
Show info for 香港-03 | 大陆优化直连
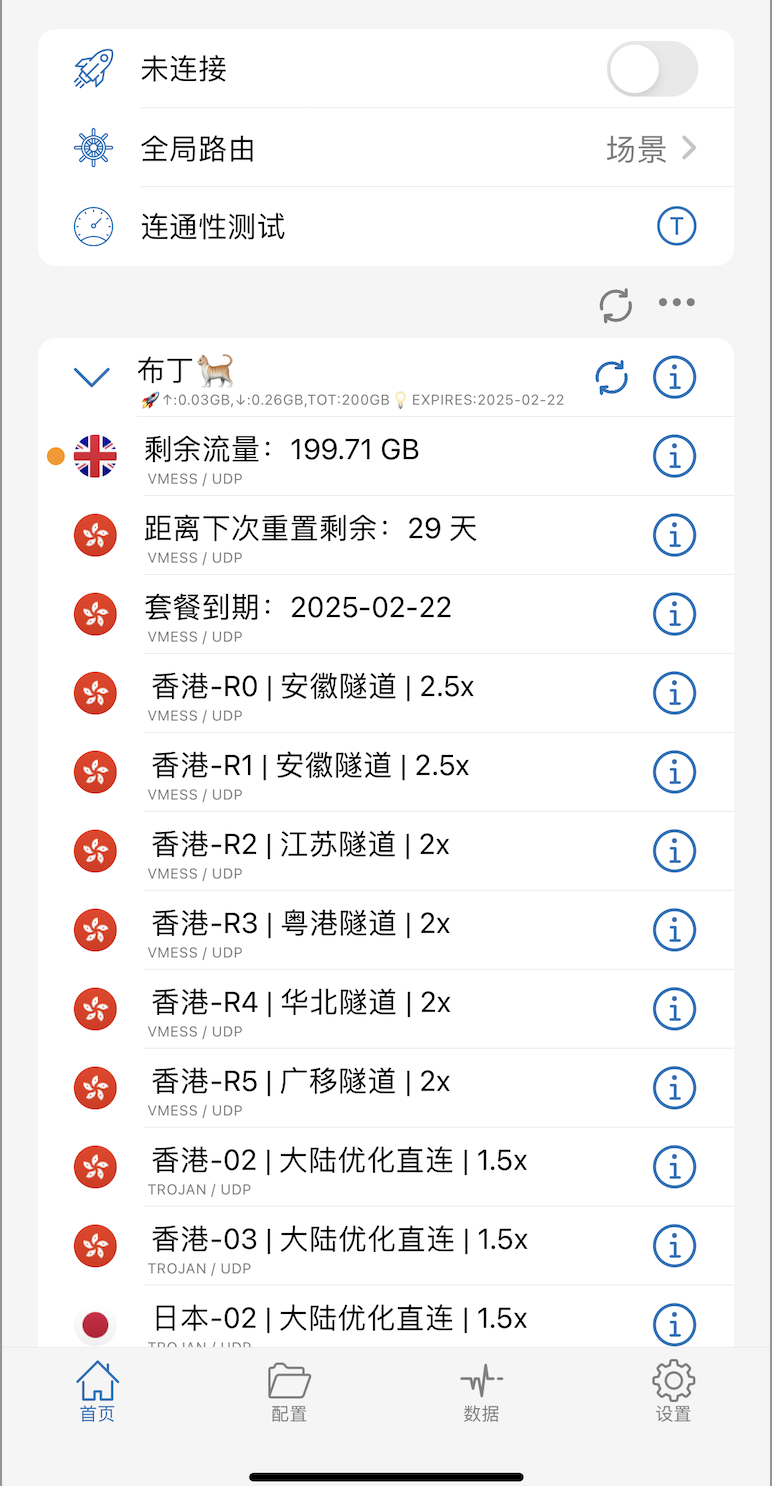[674, 1246]
